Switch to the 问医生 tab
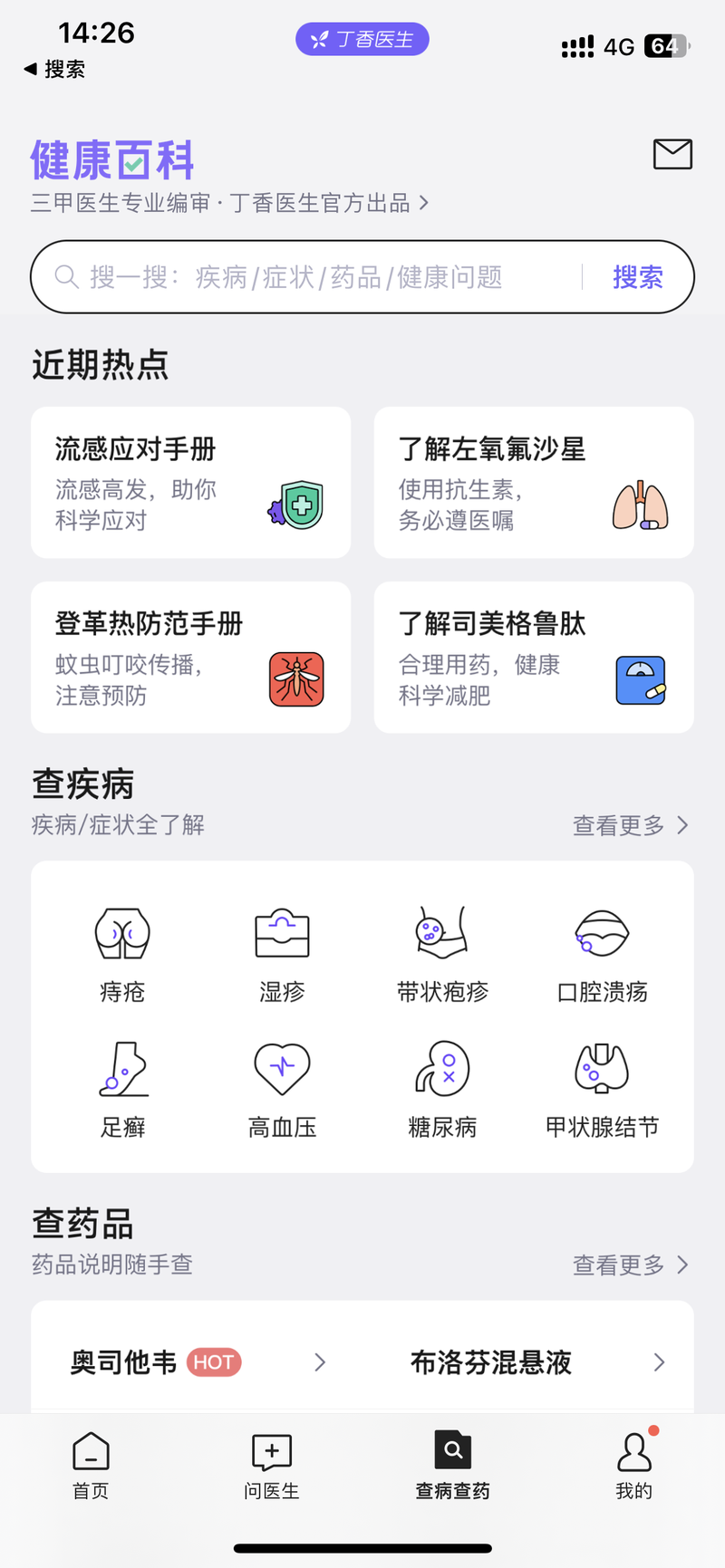 (271, 1466)
